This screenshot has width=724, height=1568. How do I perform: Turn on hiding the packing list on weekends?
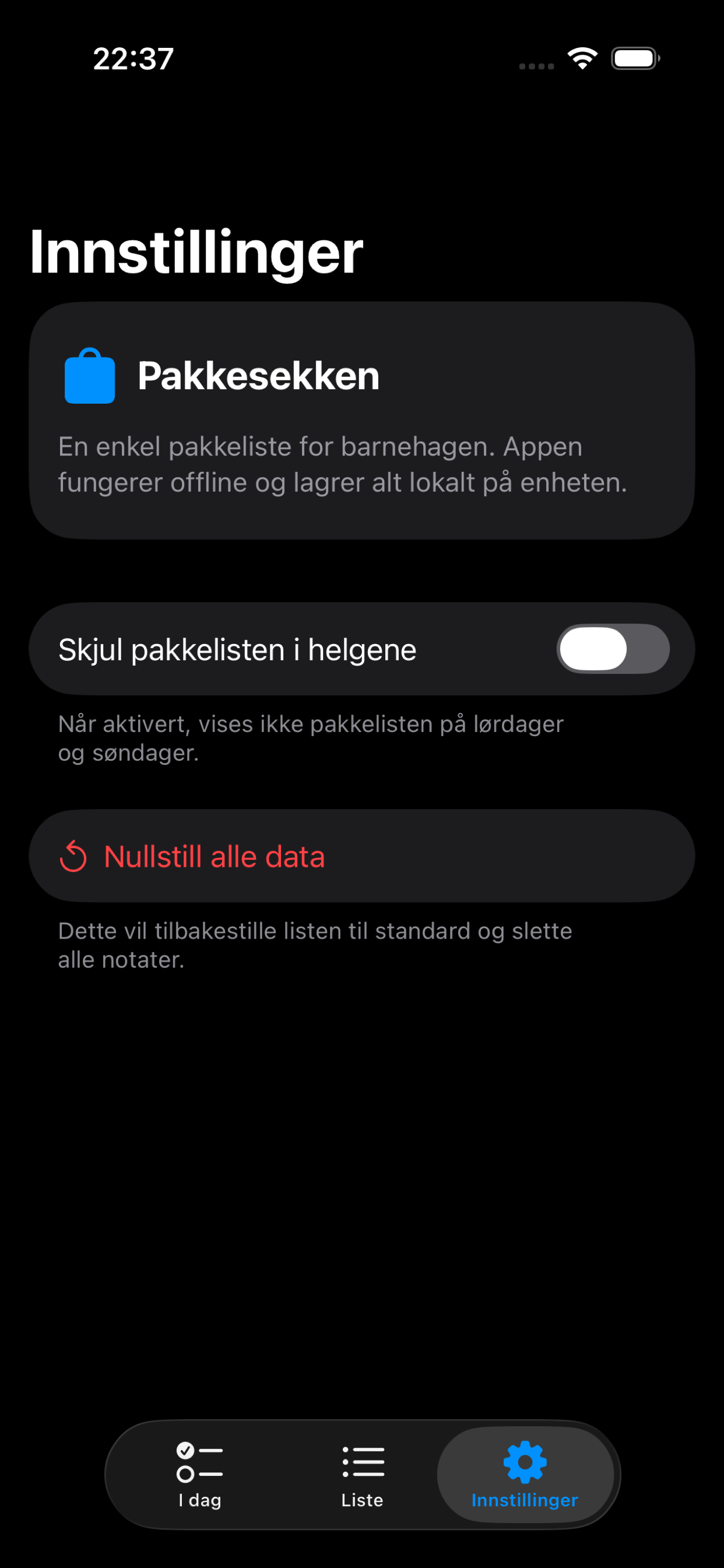click(612, 648)
